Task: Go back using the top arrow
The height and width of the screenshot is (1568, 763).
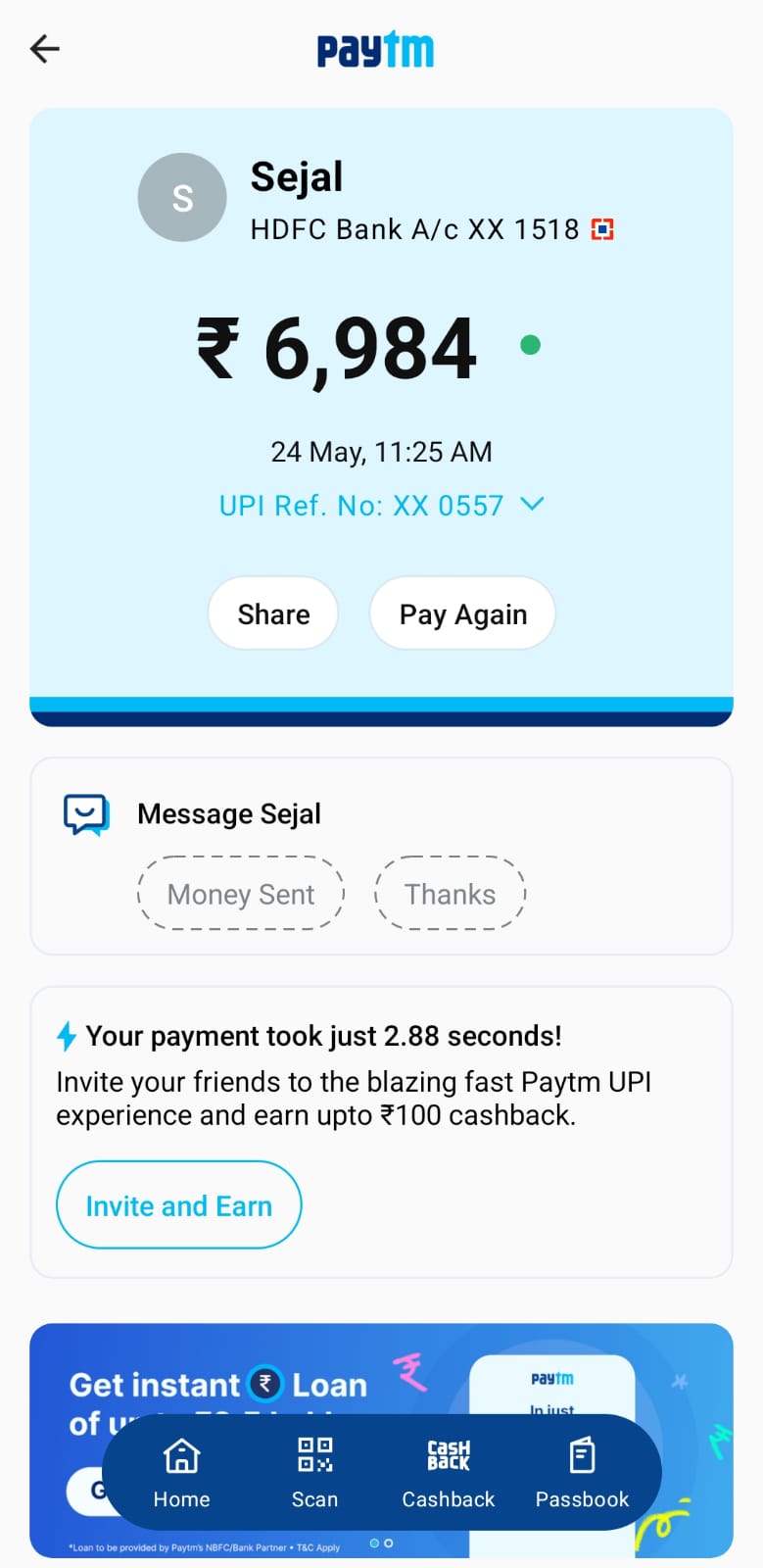Action: (x=45, y=48)
